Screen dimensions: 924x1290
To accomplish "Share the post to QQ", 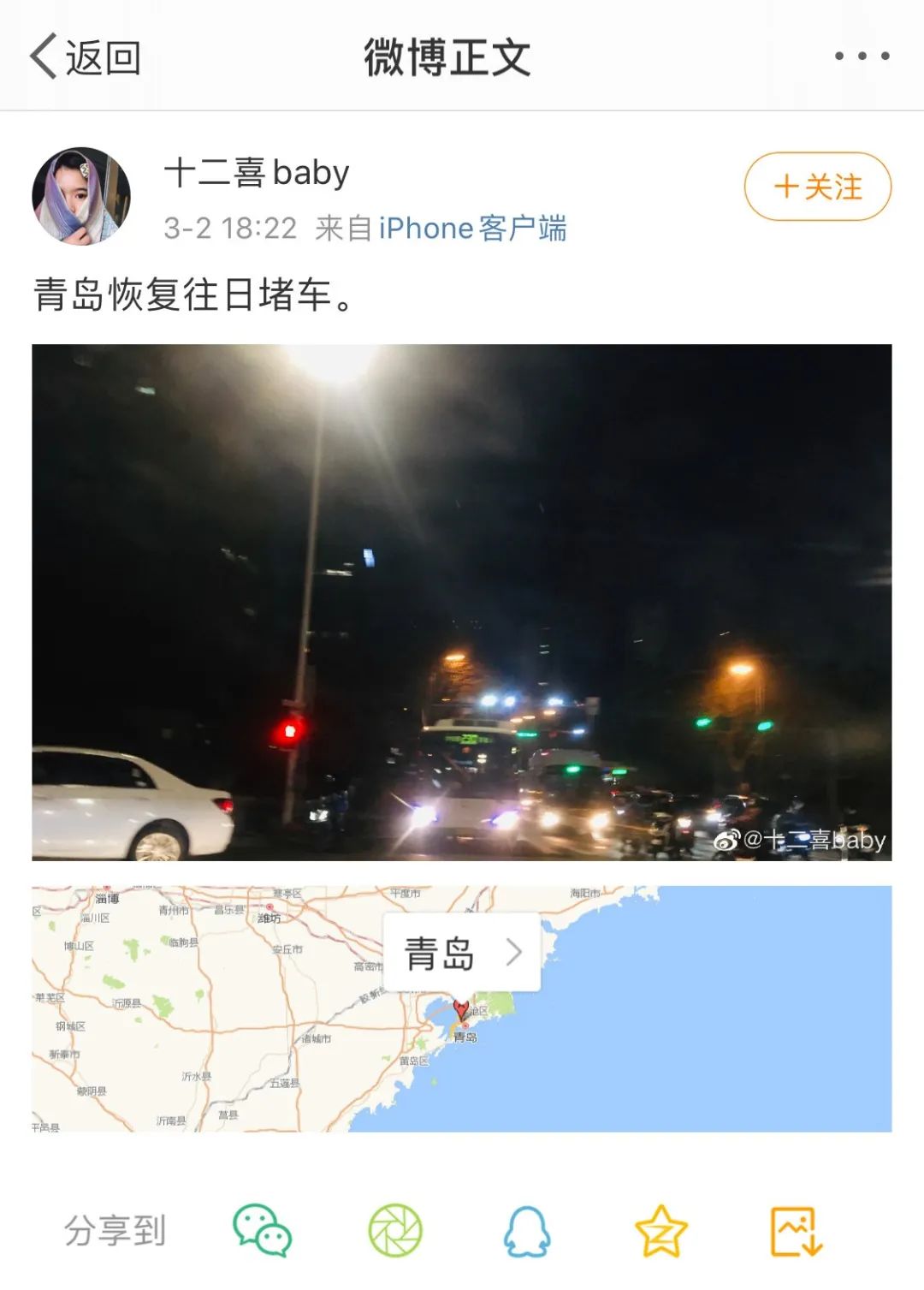I will (x=527, y=1231).
